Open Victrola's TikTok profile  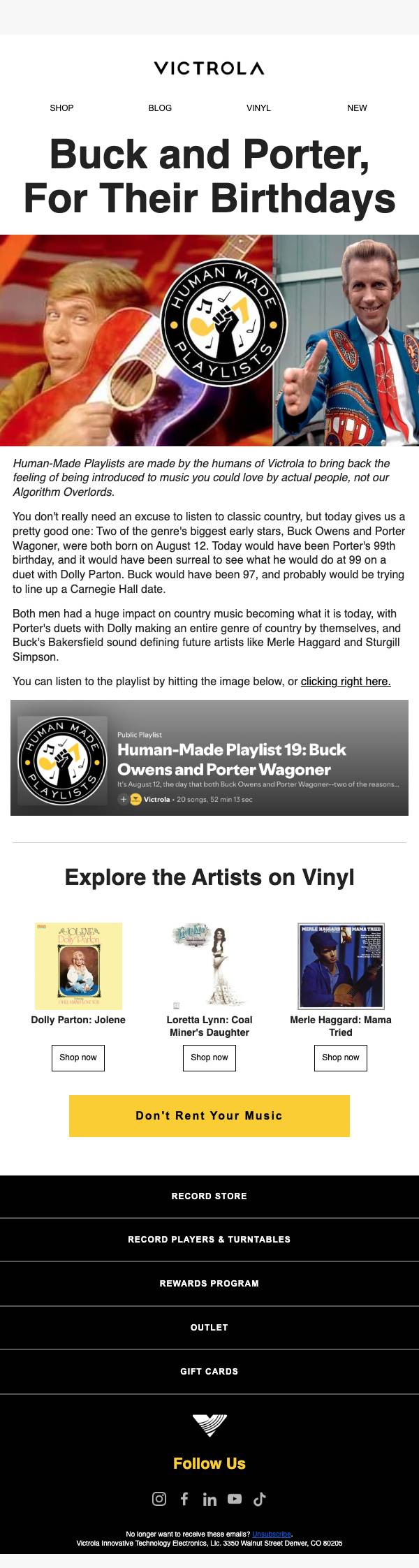tap(260, 1499)
